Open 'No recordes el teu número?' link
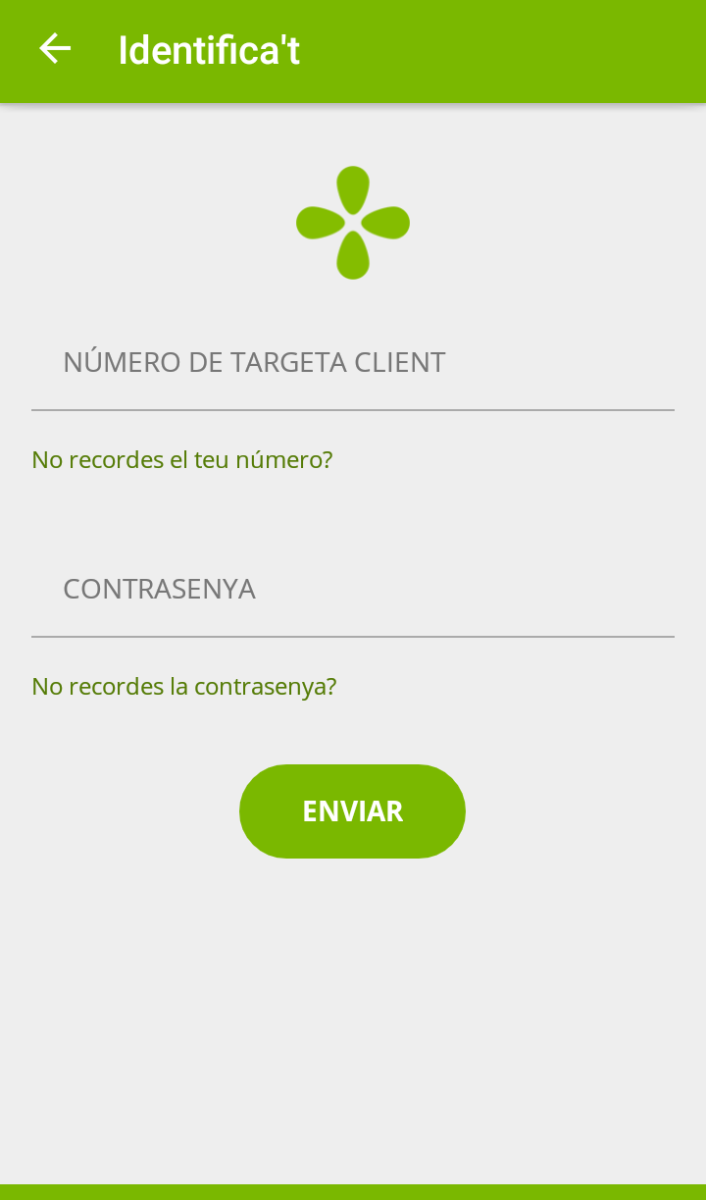The image size is (706, 1200). 182,460
